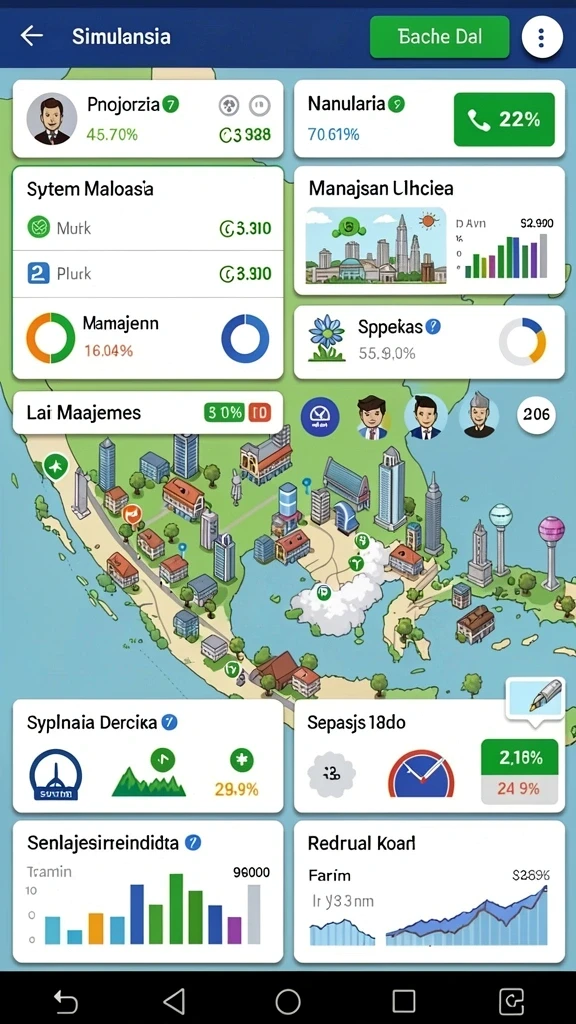Open the recent apps square button
This screenshot has width=576, height=1024.
(x=404, y=1000)
